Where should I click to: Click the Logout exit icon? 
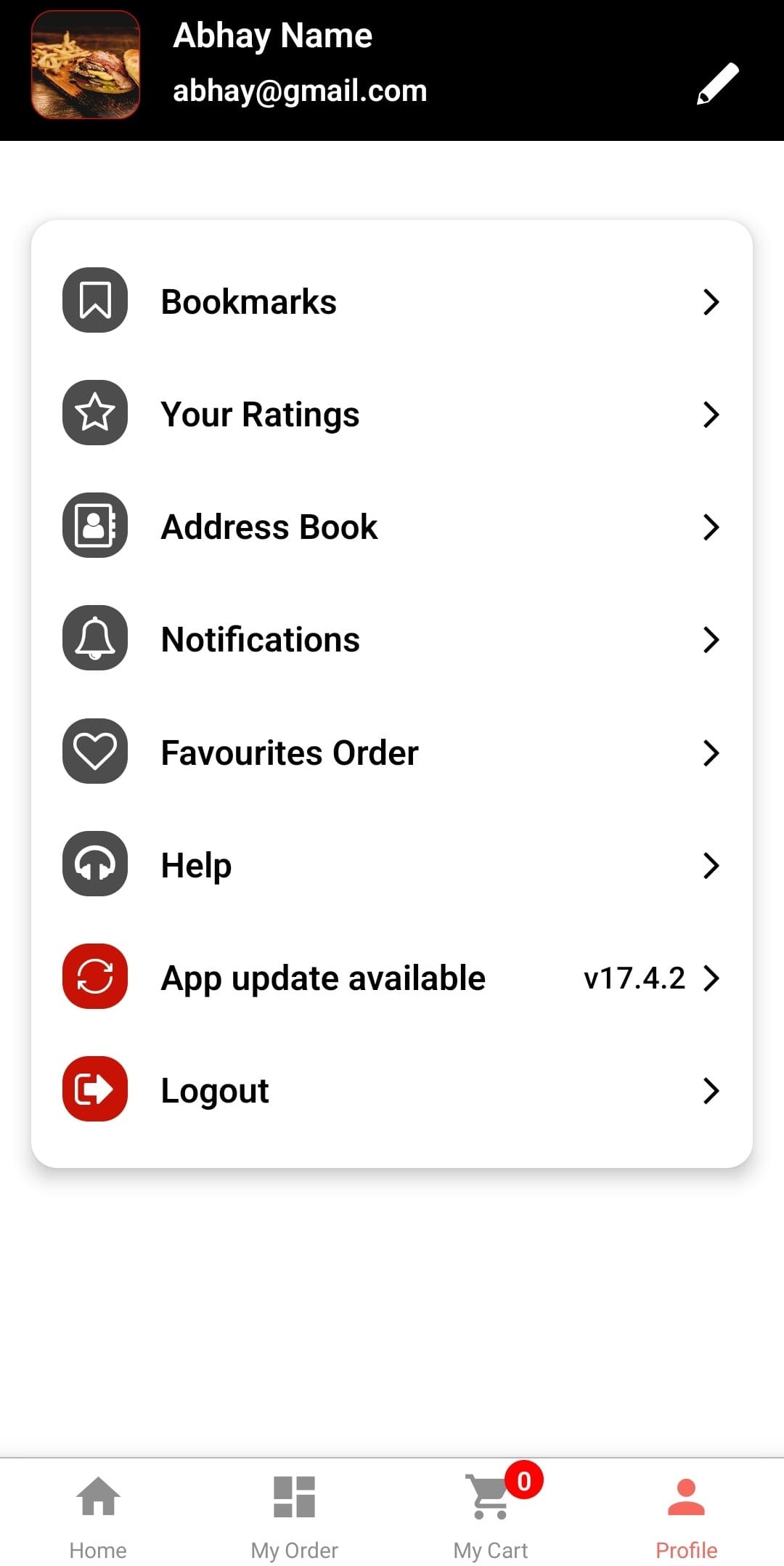[94, 1089]
